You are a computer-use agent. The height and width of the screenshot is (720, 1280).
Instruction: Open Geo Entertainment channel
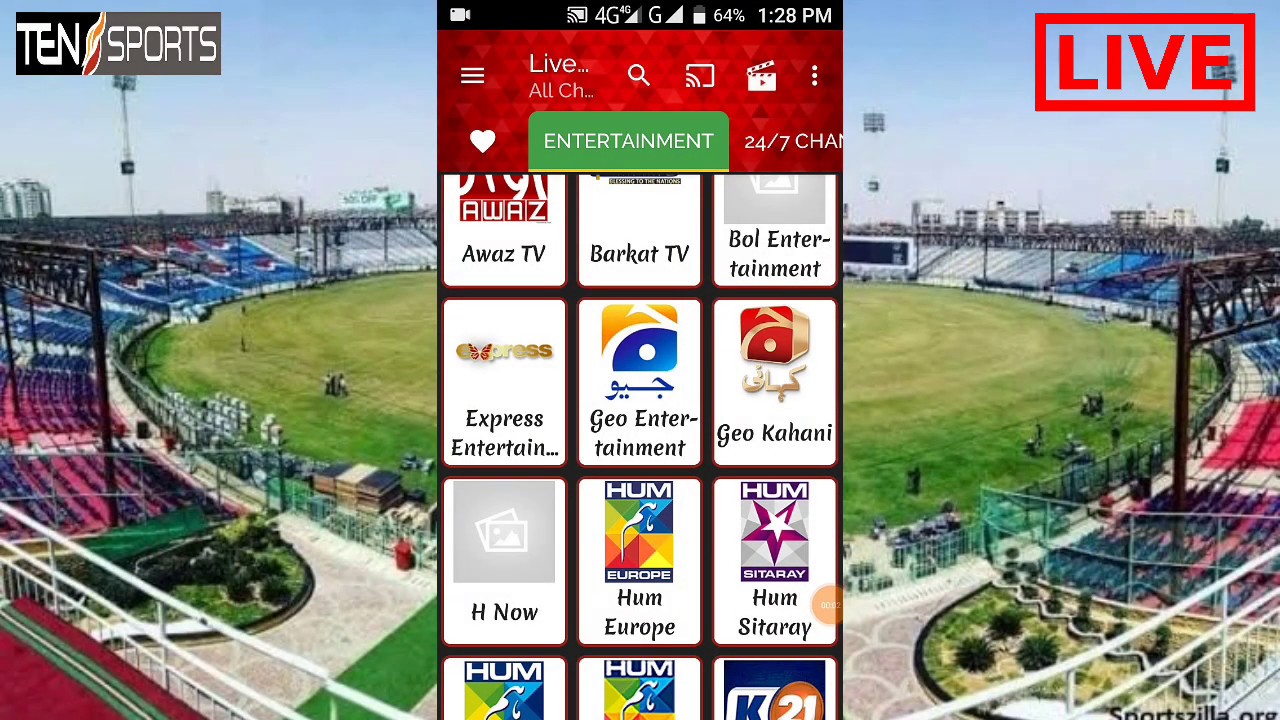tap(640, 383)
